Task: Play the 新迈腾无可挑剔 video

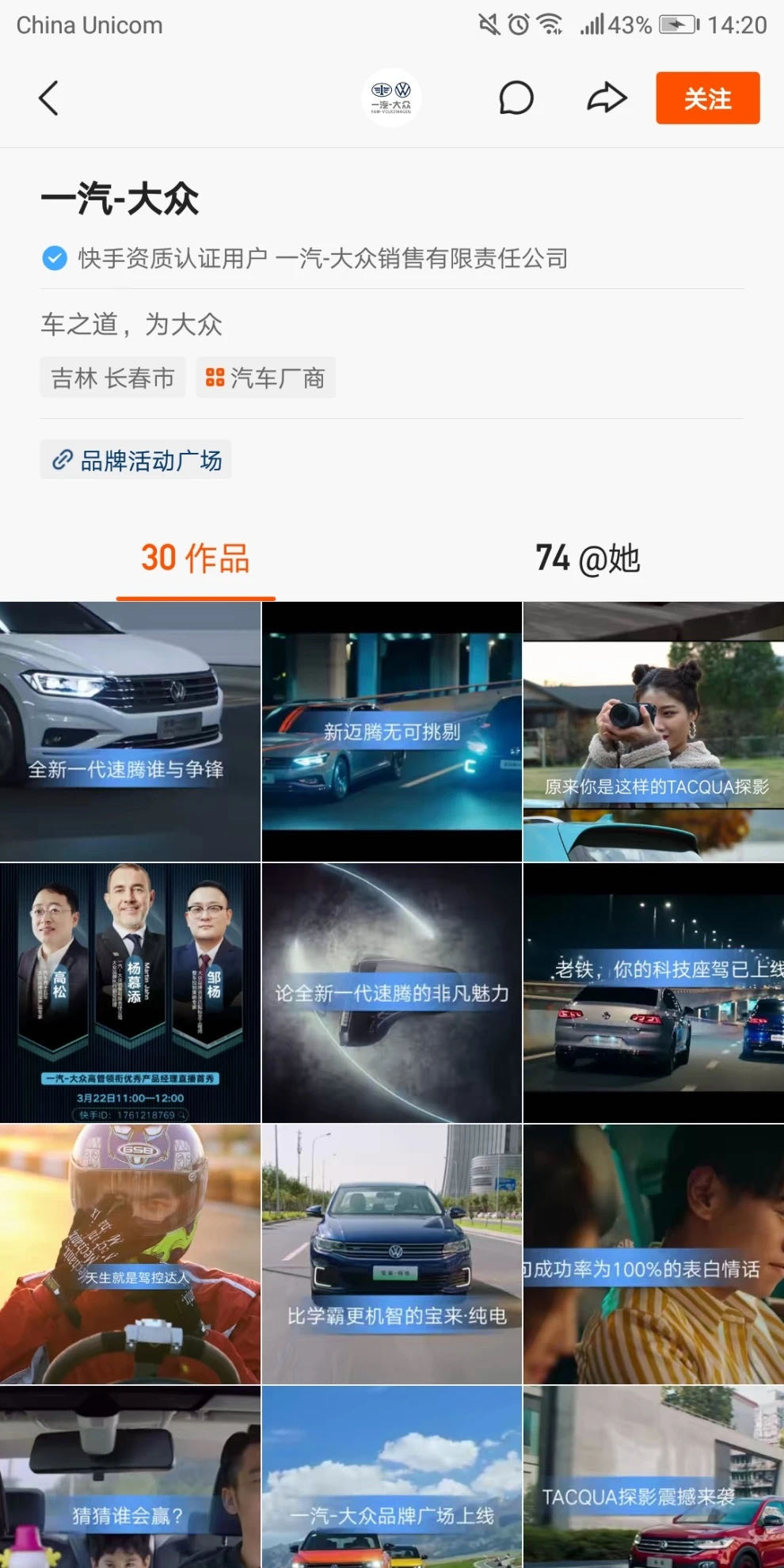Action: click(x=391, y=732)
